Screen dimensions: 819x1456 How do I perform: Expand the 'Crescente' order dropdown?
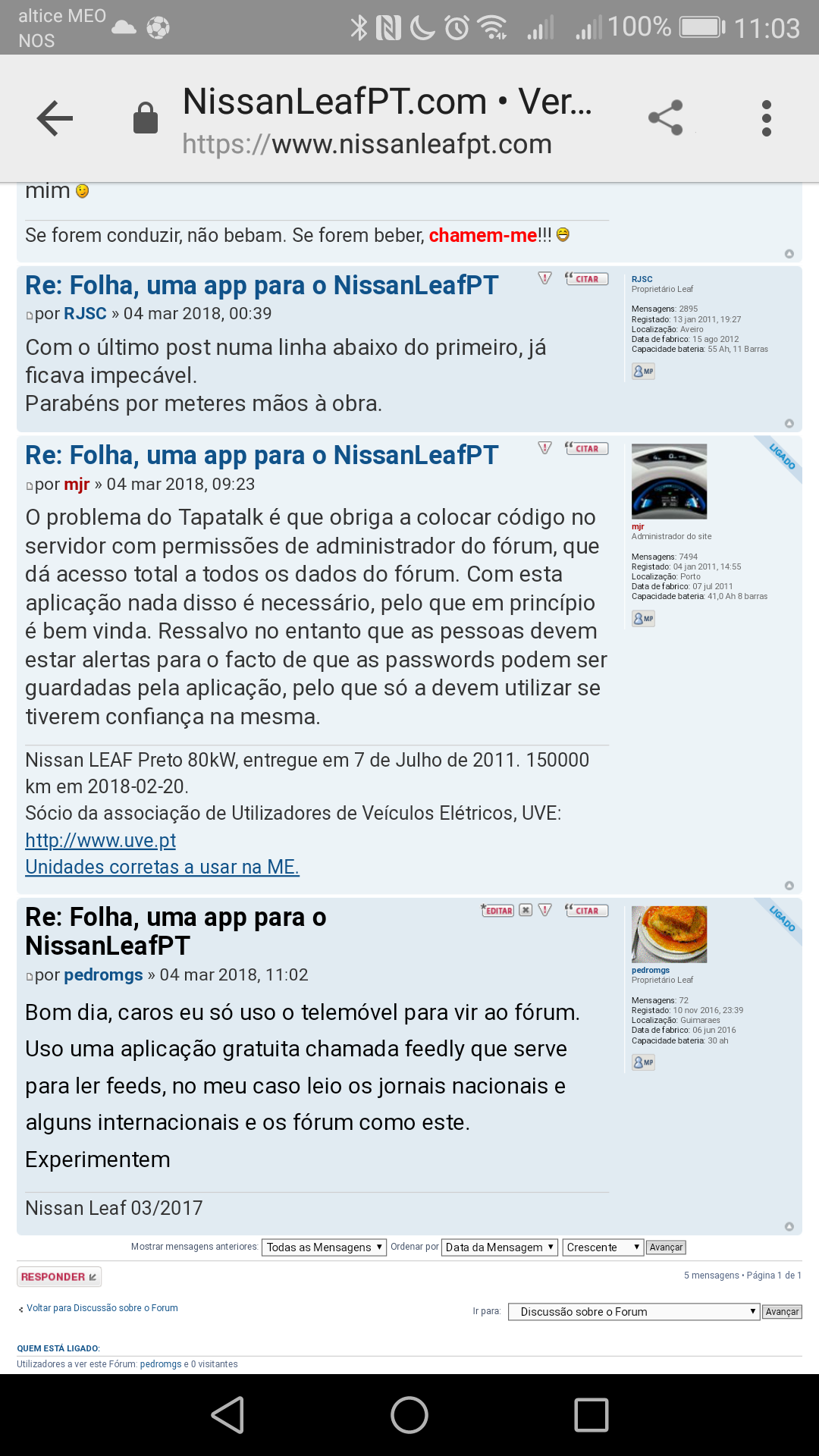[603, 1247]
